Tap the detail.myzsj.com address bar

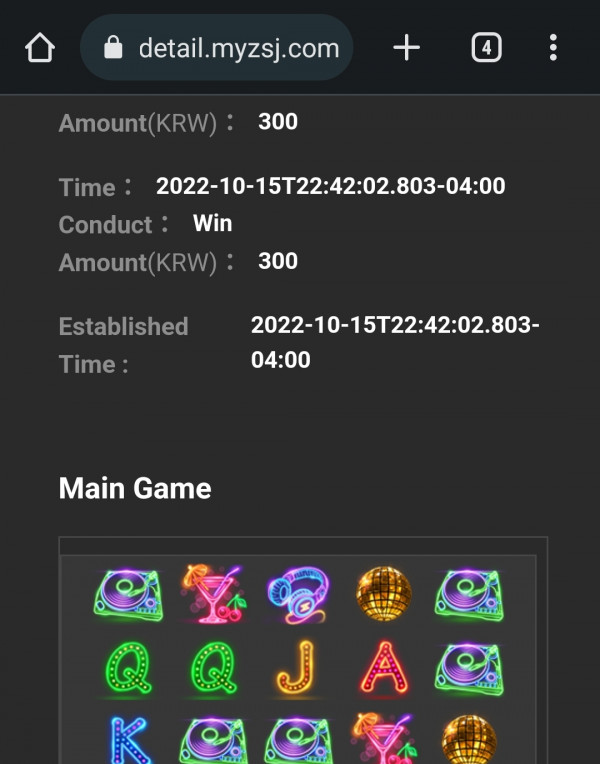225,48
